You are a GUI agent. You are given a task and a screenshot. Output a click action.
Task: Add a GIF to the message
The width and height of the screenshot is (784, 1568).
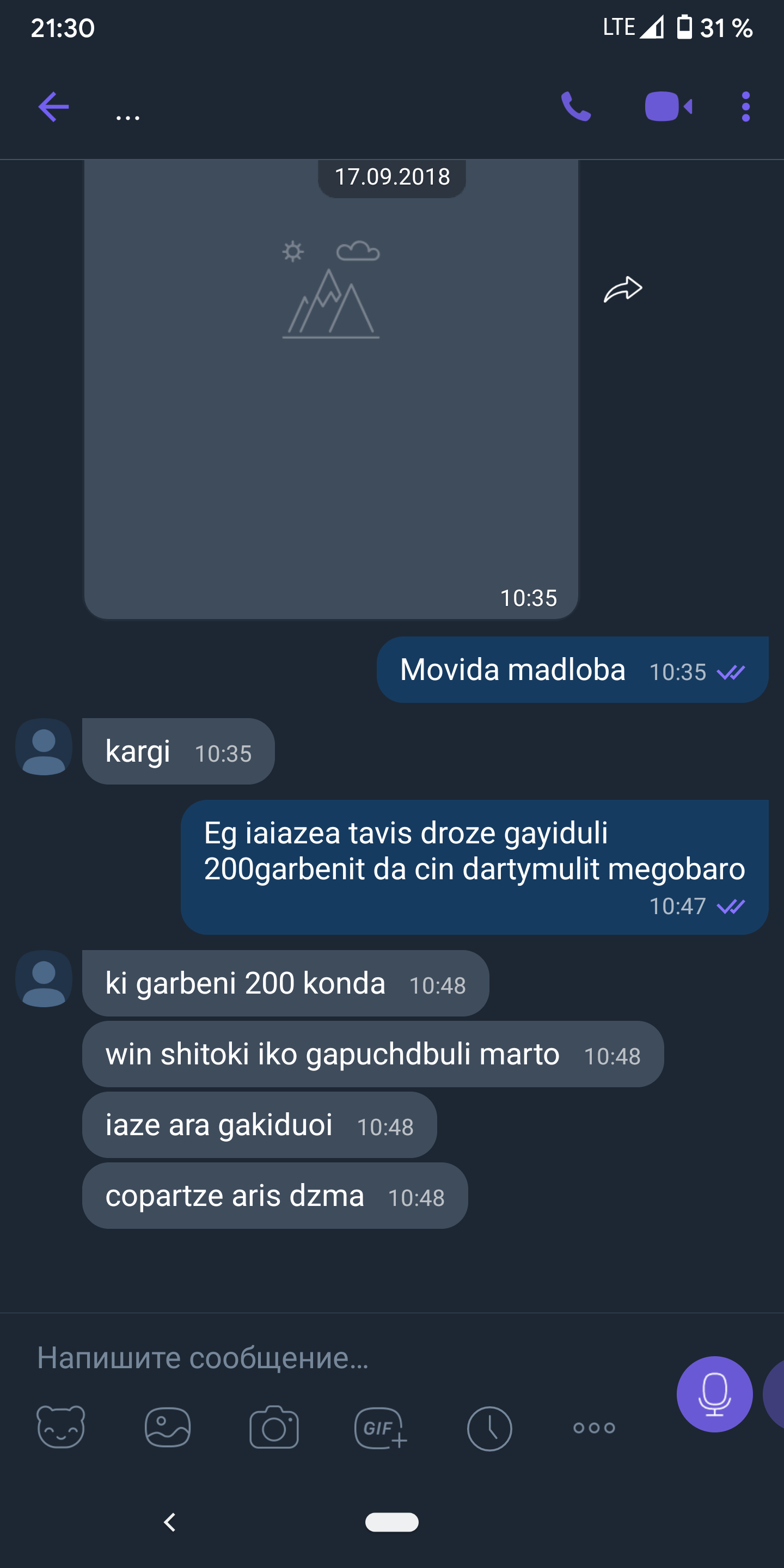click(x=381, y=1428)
